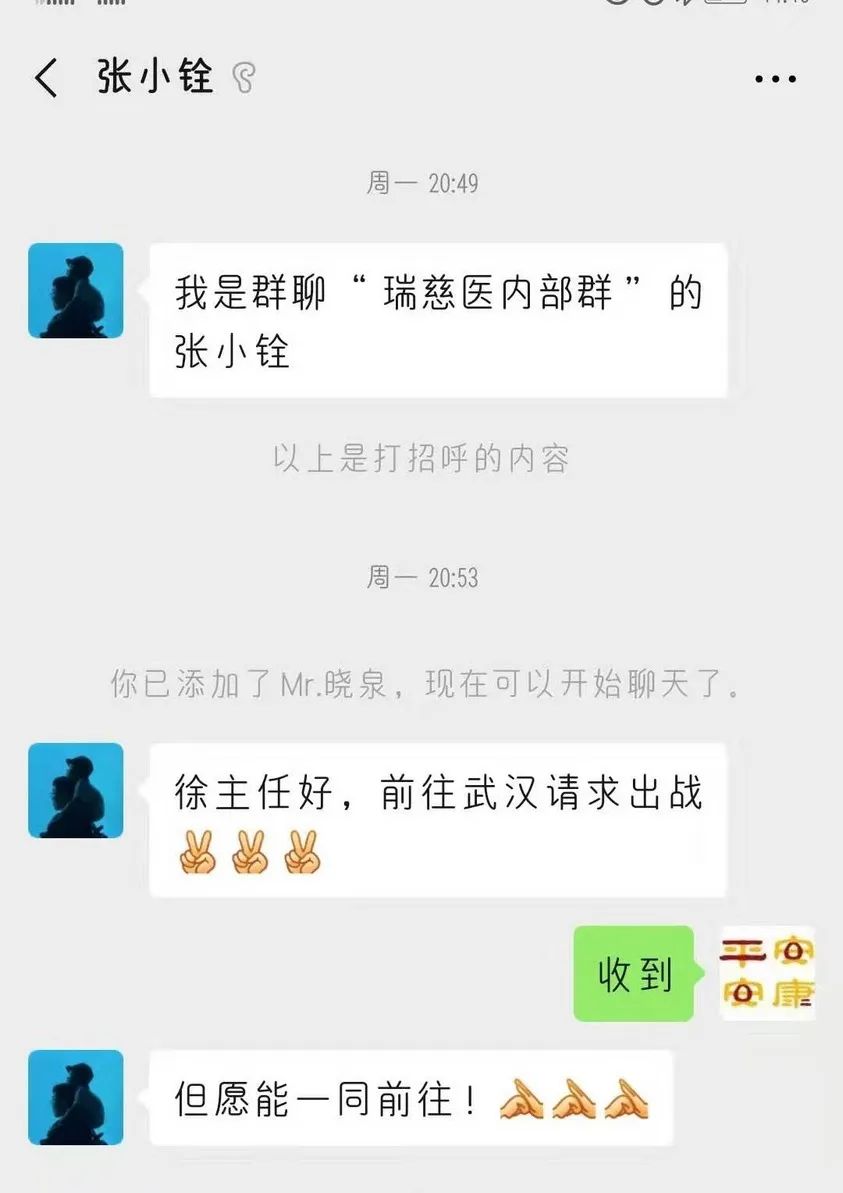Tap 张小铨's avatar beside 徐主任好 message
Image resolution: width=843 pixels, height=1193 pixels.
coord(76,790)
